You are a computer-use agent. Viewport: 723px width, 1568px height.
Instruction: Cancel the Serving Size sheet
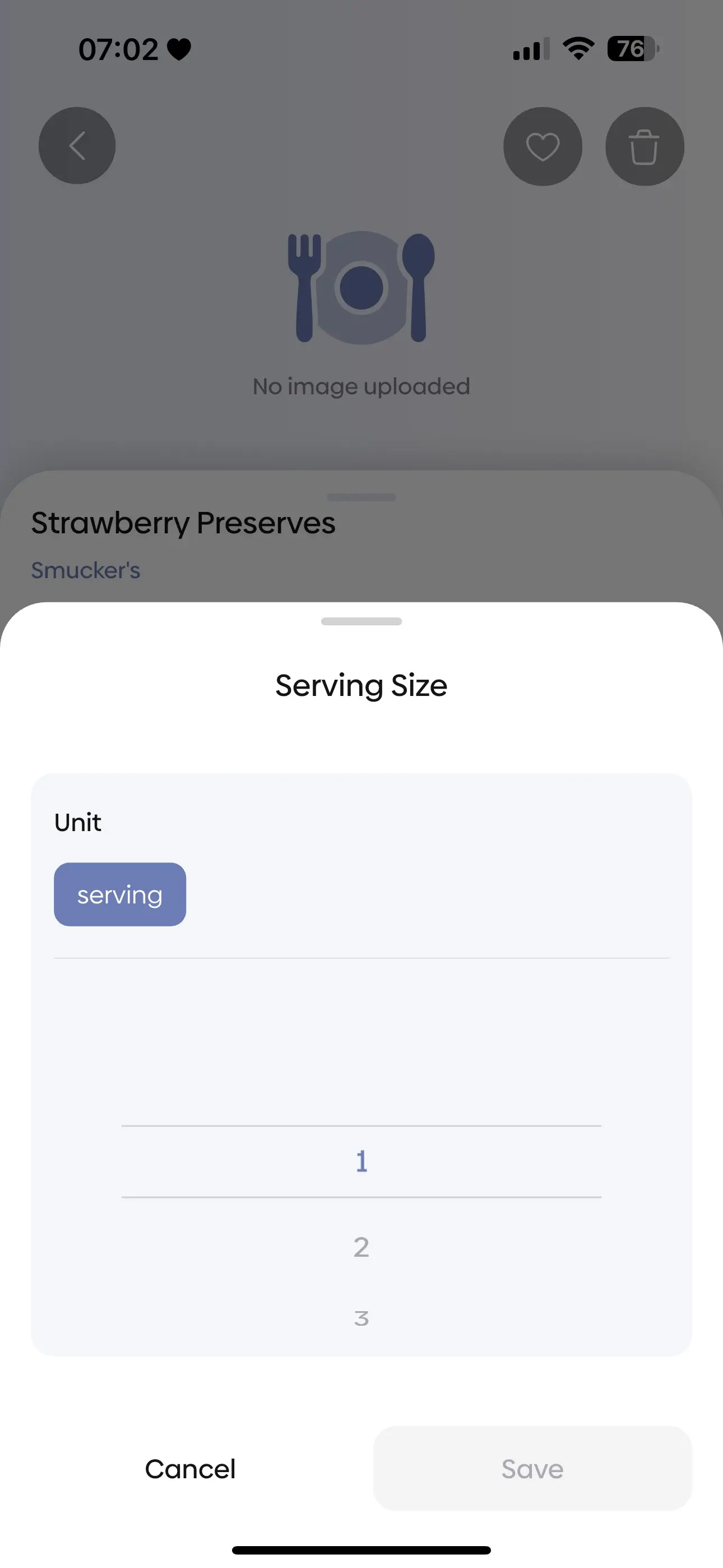pos(190,1469)
